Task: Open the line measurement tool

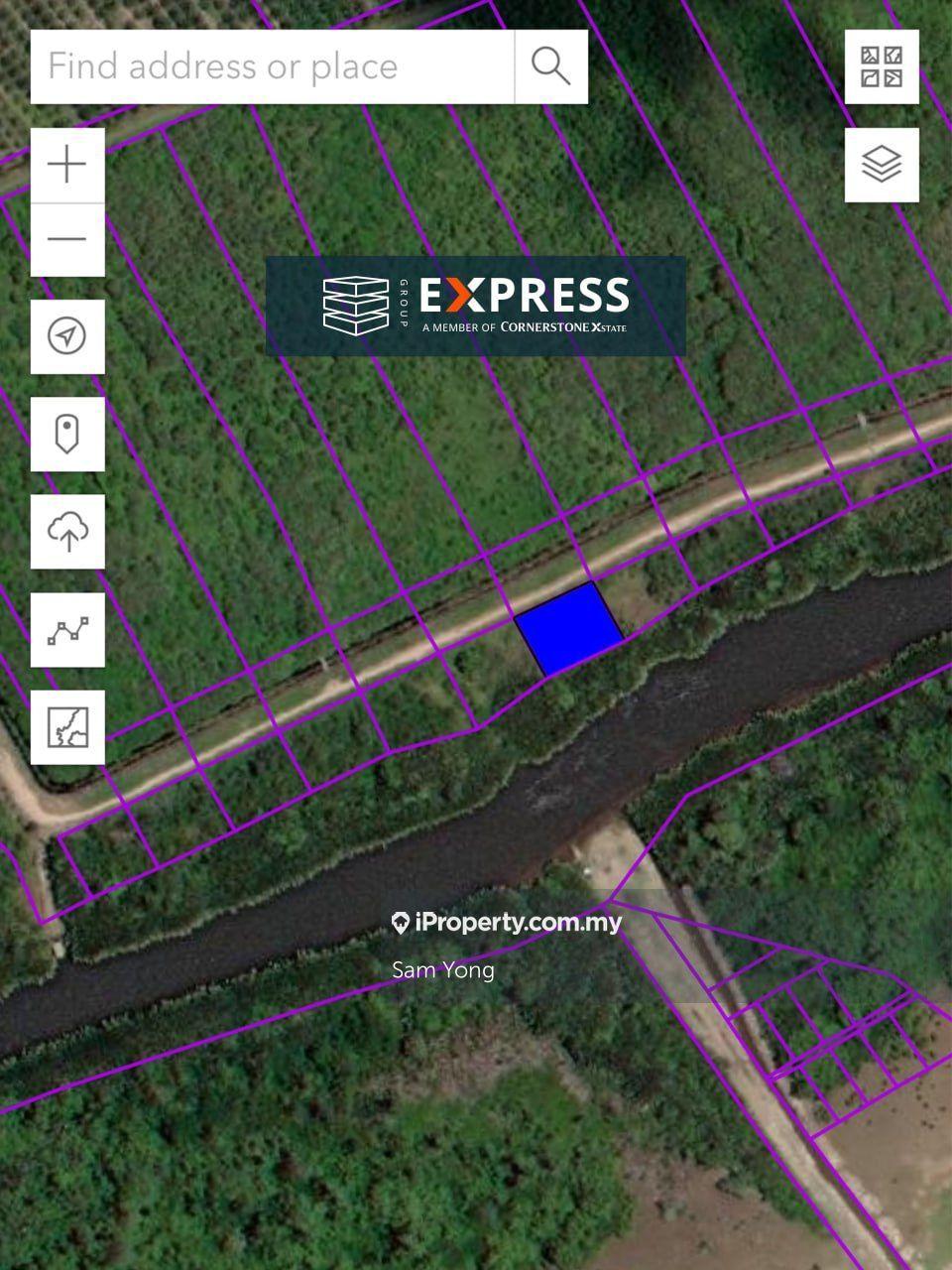Action: coord(67,630)
